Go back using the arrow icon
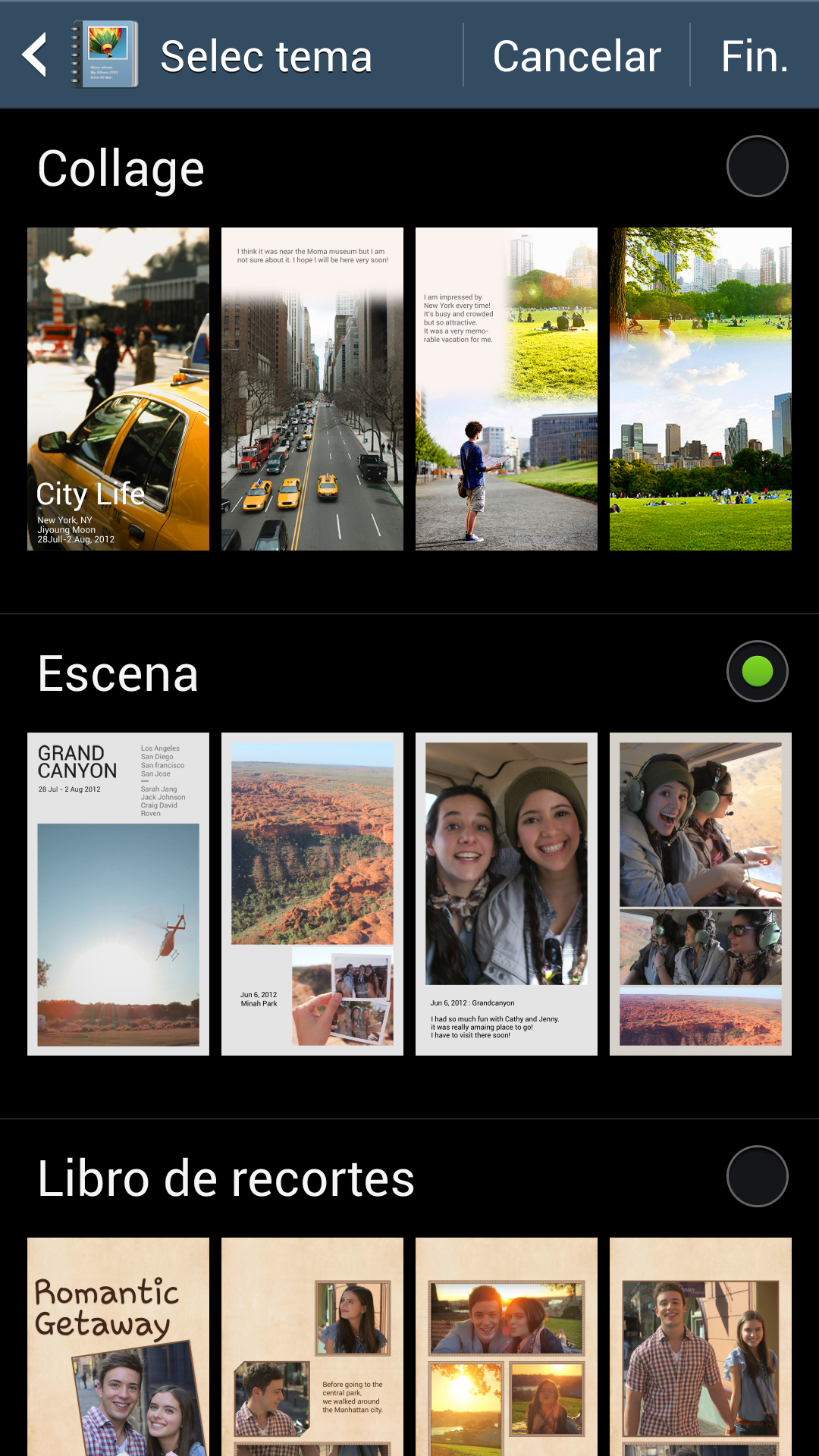 (x=35, y=55)
